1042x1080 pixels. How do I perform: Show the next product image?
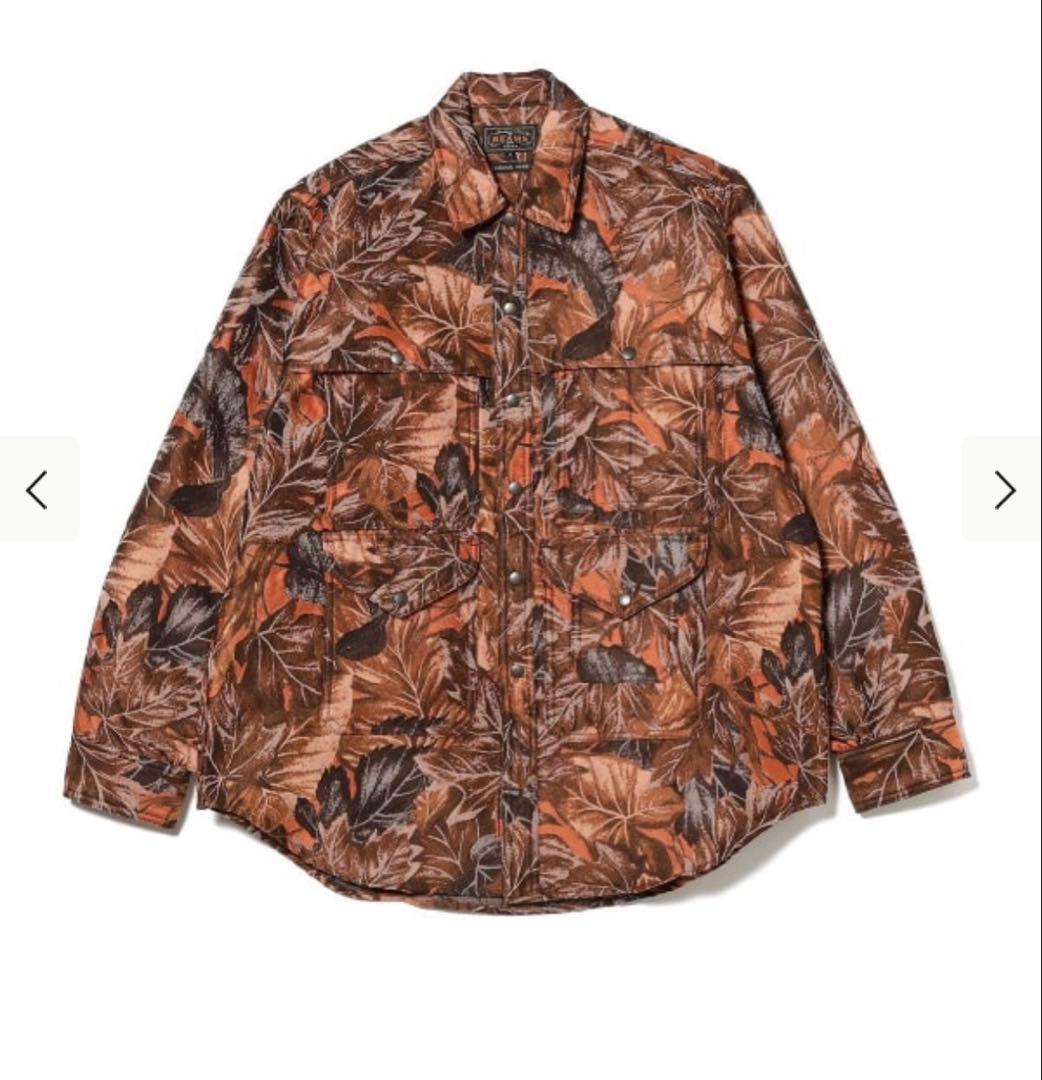pos(1004,489)
